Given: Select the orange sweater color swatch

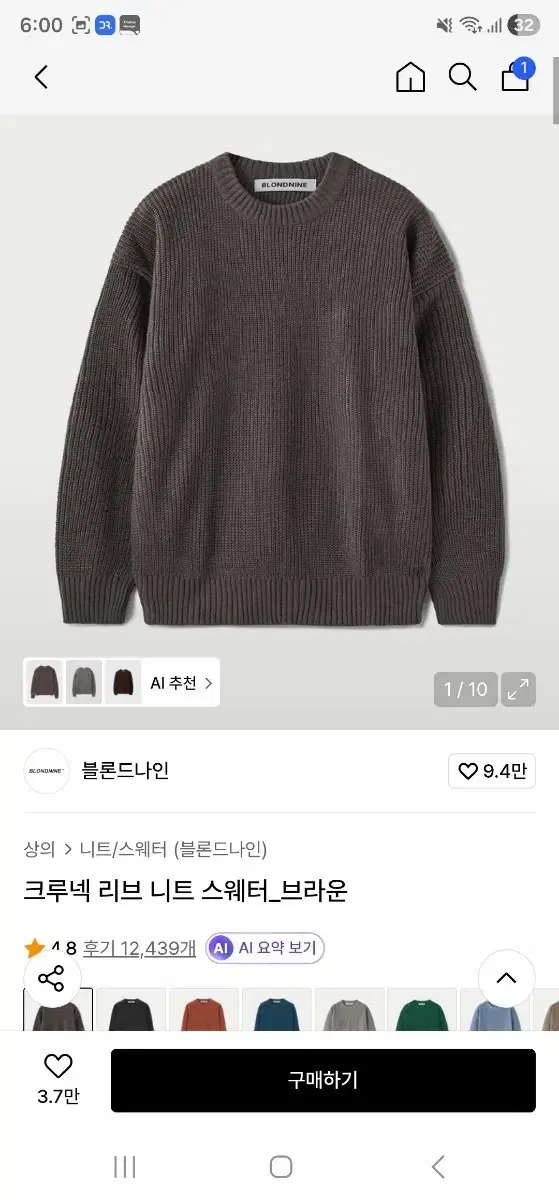Looking at the screenshot, I should coord(204,1010).
